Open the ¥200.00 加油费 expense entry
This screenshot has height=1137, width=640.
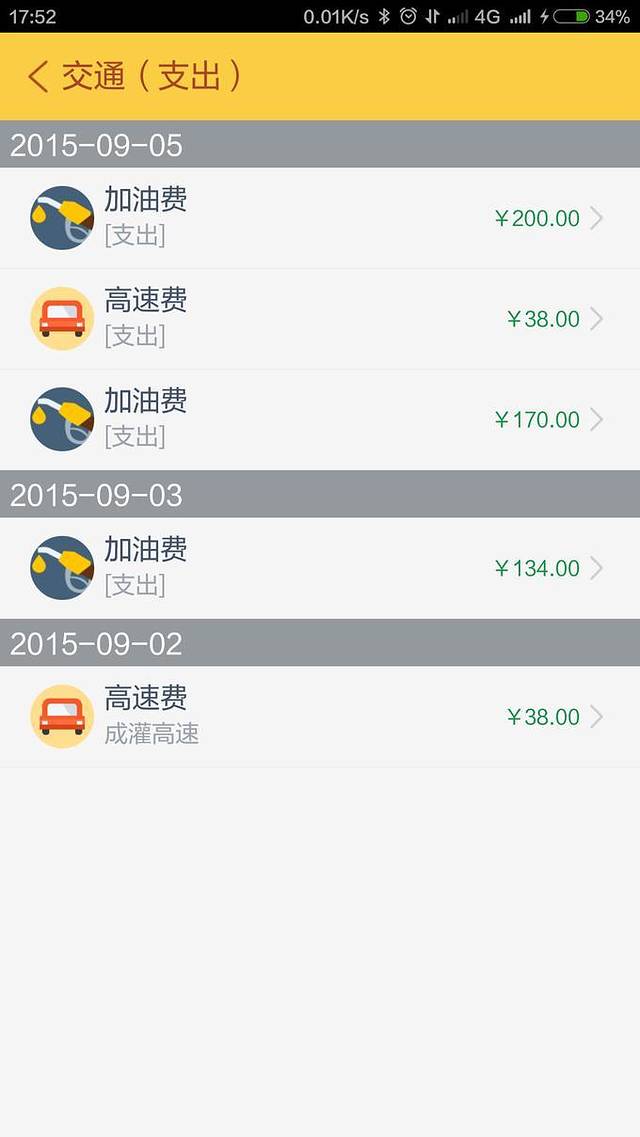[320, 218]
